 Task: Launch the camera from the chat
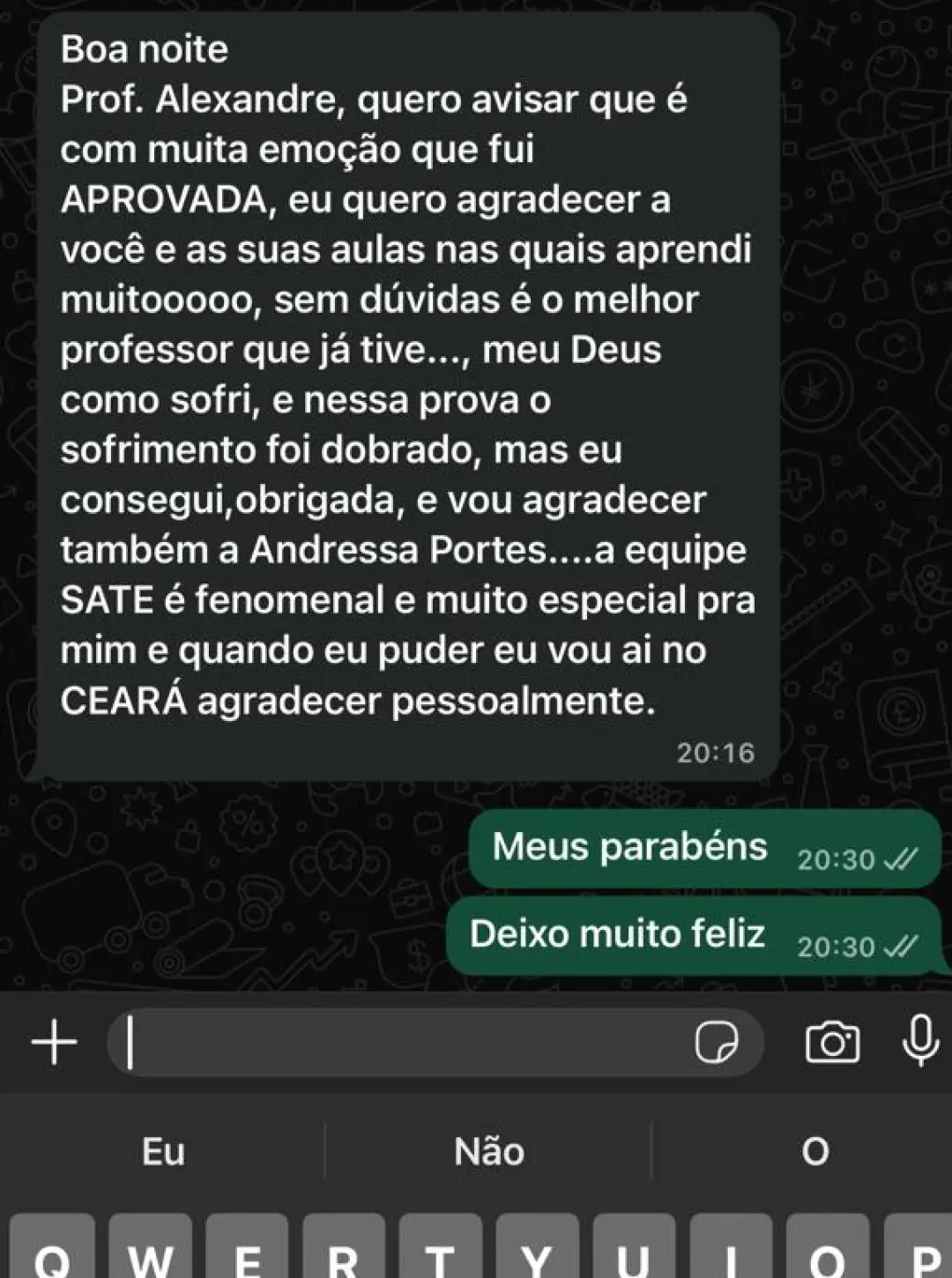(x=832, y=1043)
